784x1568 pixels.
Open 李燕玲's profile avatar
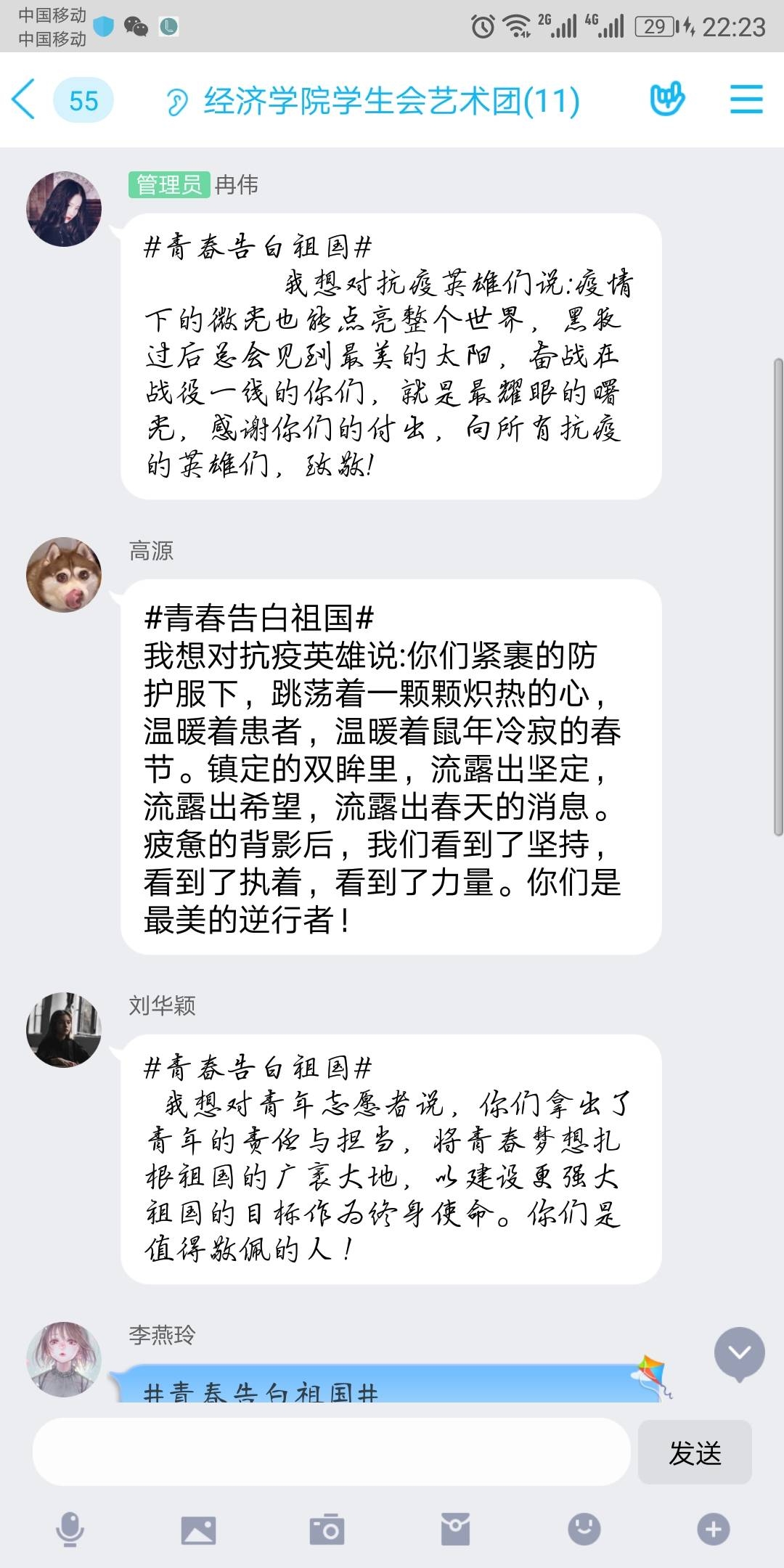pos(64,1359)
